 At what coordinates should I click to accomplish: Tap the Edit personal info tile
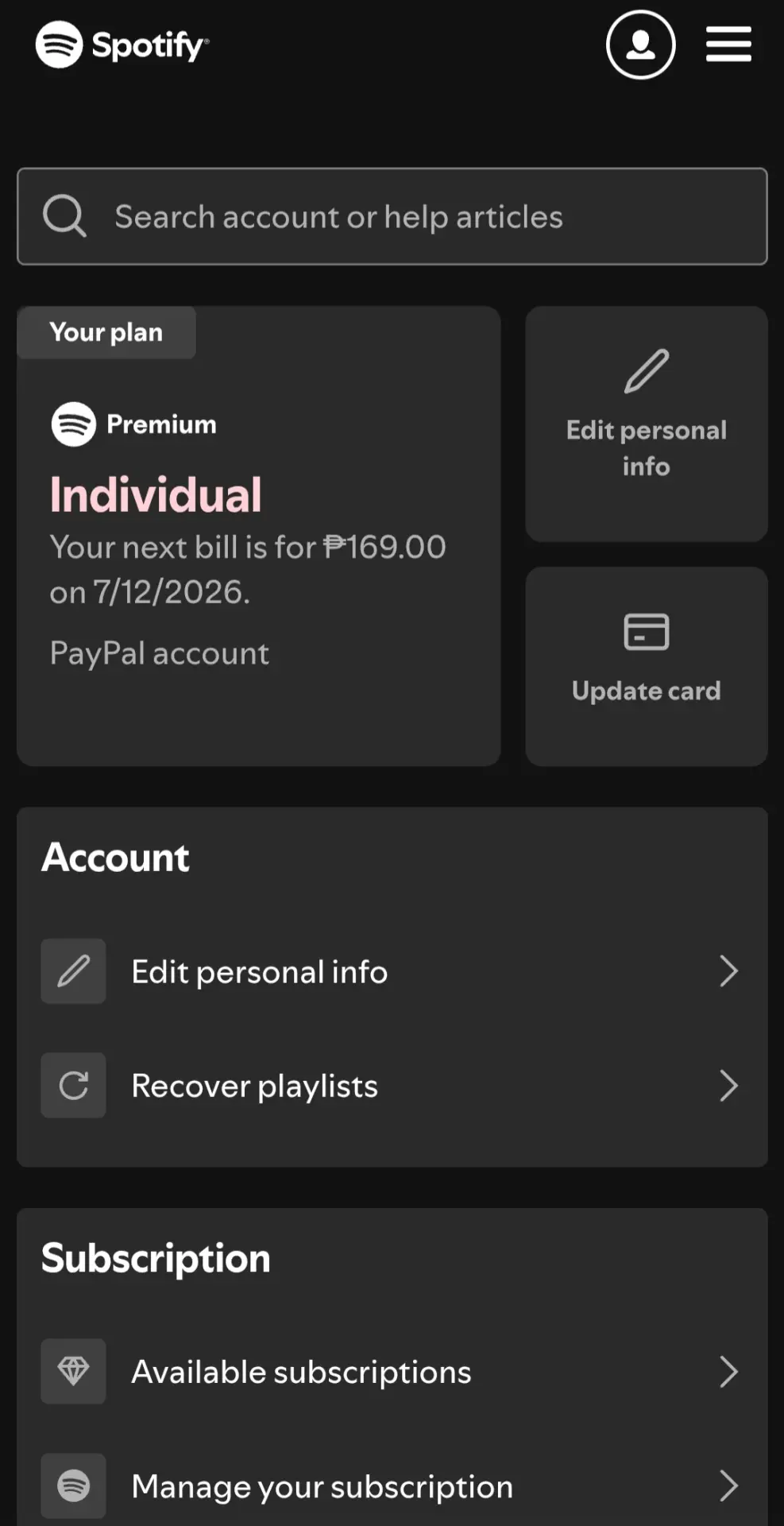[x=647, y=424]
